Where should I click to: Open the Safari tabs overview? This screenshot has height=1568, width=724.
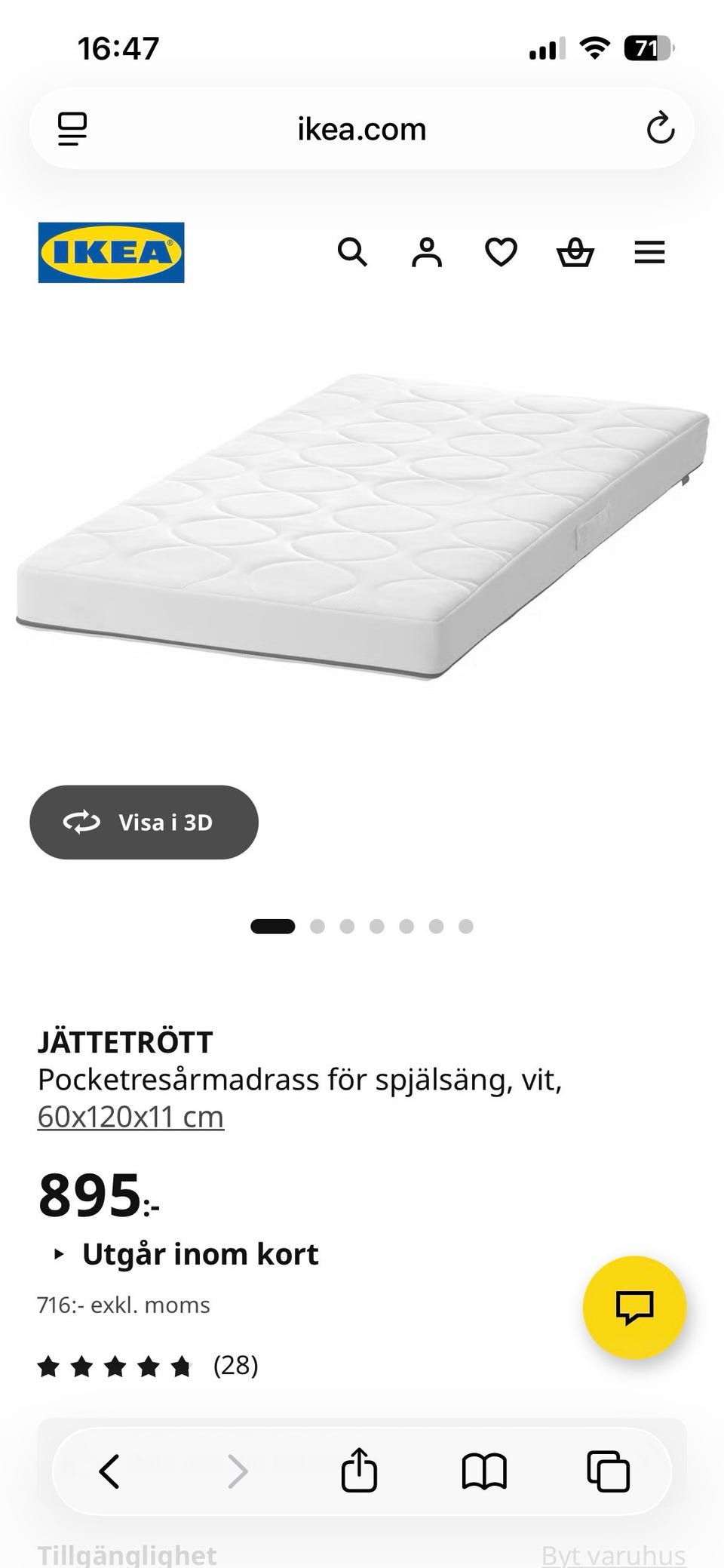tap(608, 1471)
